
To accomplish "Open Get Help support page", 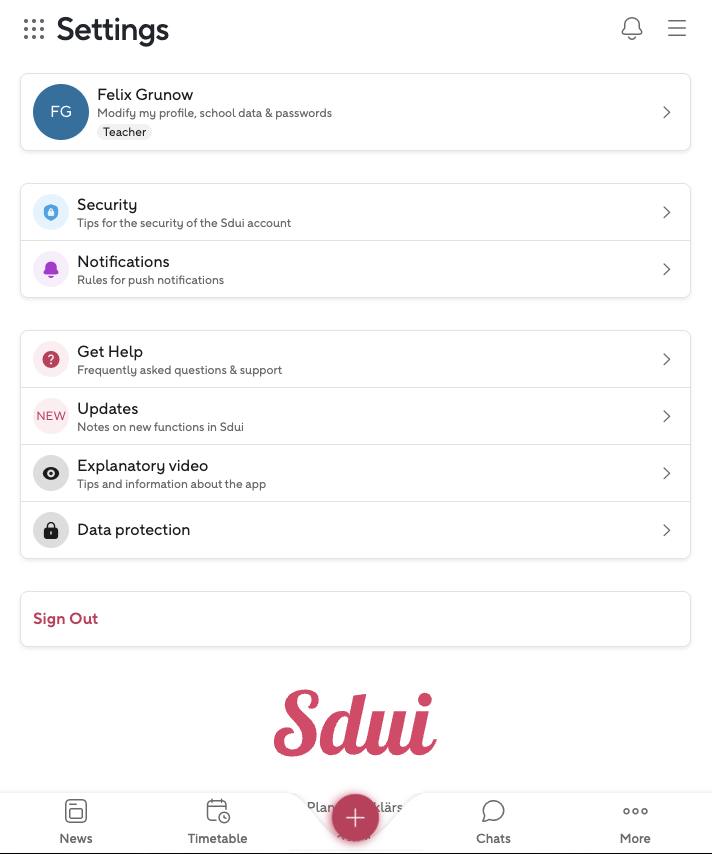I will 355,359.
